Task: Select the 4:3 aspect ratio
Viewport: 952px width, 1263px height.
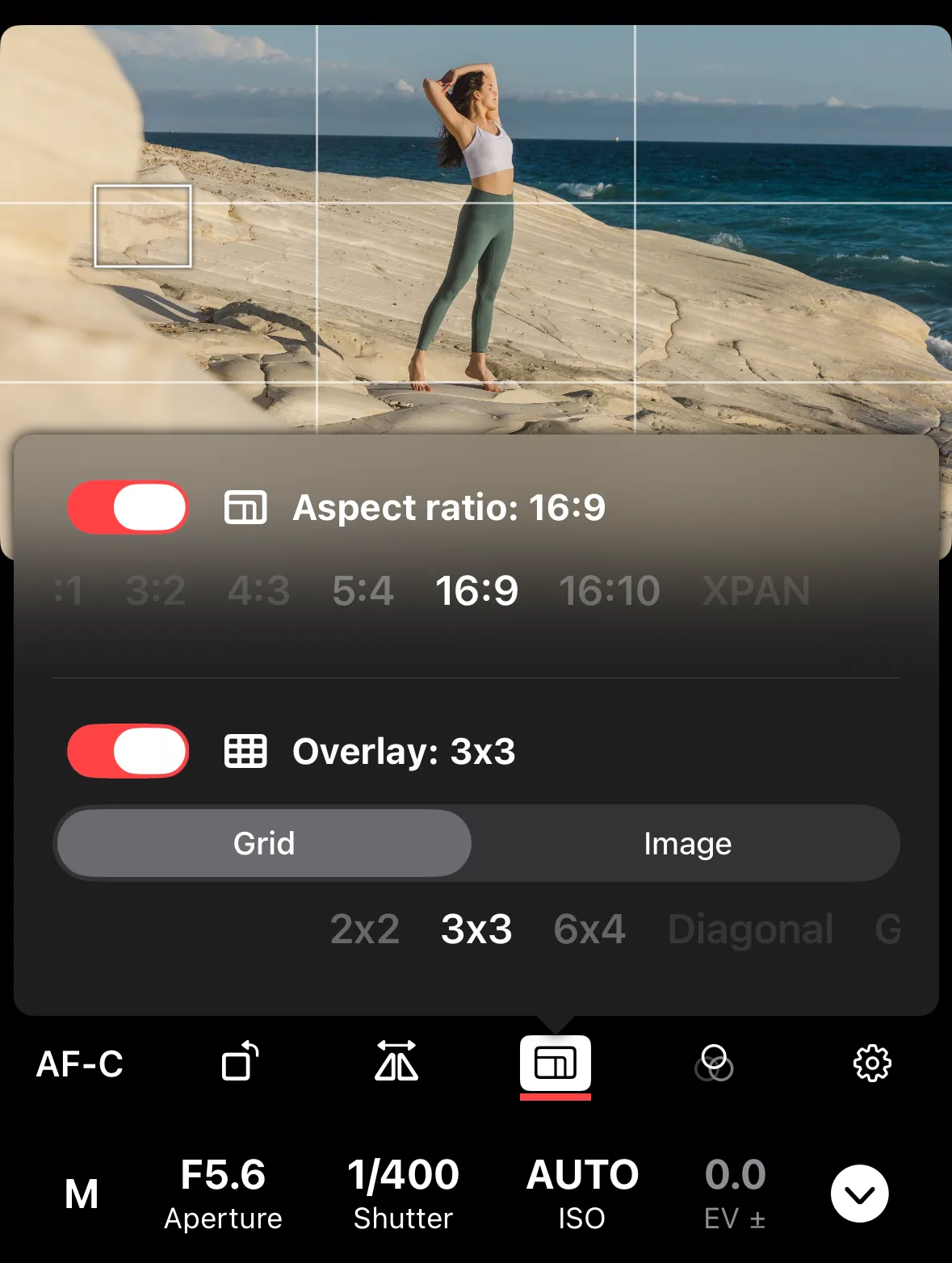Action: pos(258,591)
